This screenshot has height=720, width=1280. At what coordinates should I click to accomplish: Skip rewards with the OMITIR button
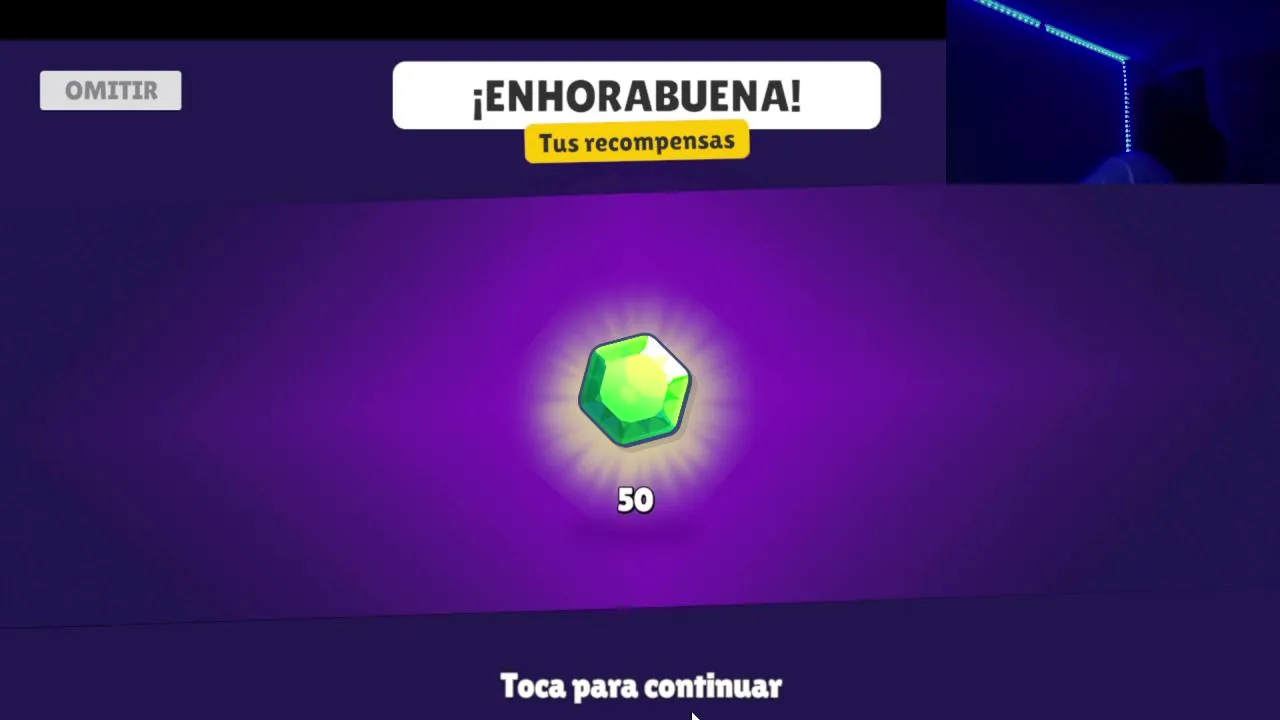(110, 90)
